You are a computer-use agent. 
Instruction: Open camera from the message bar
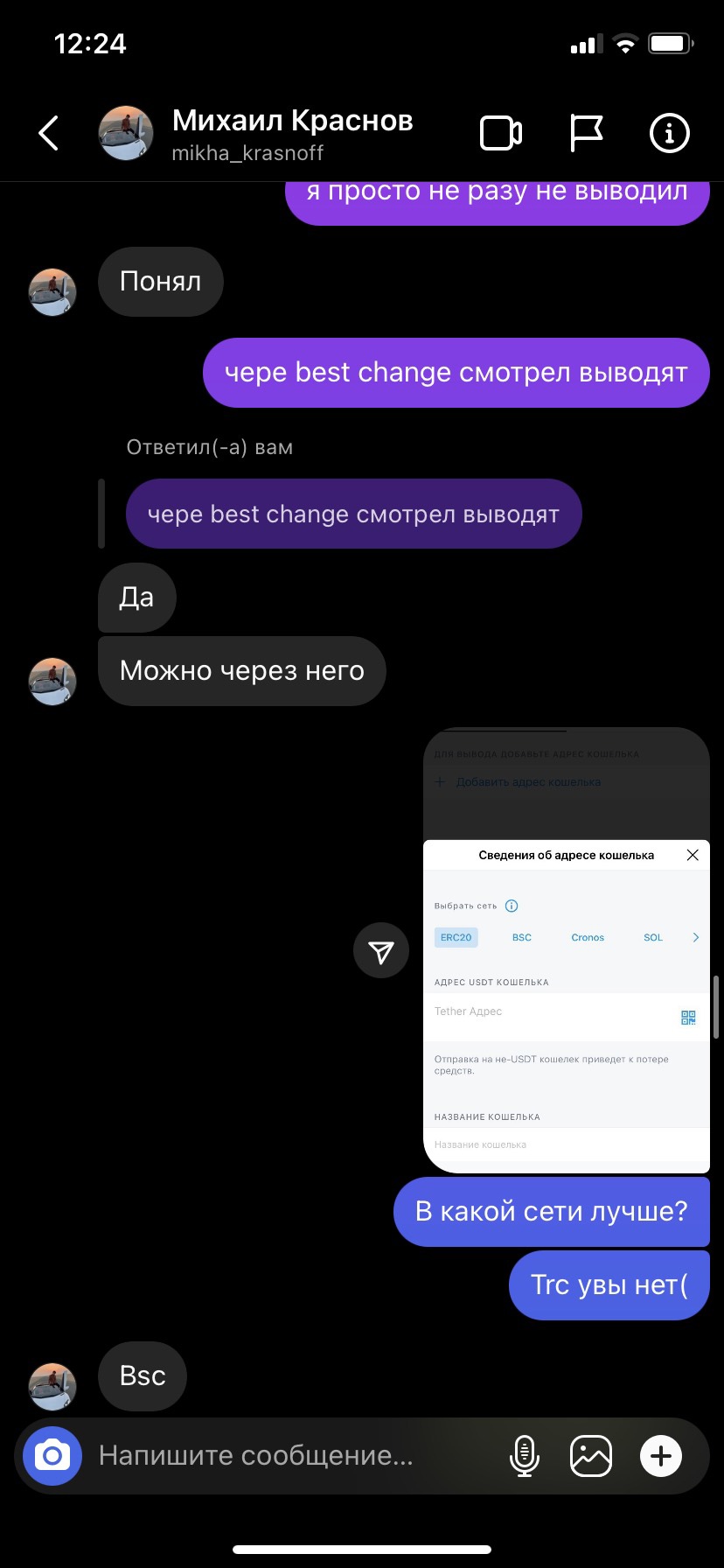pyautogui.click(x=52, y=1456)
